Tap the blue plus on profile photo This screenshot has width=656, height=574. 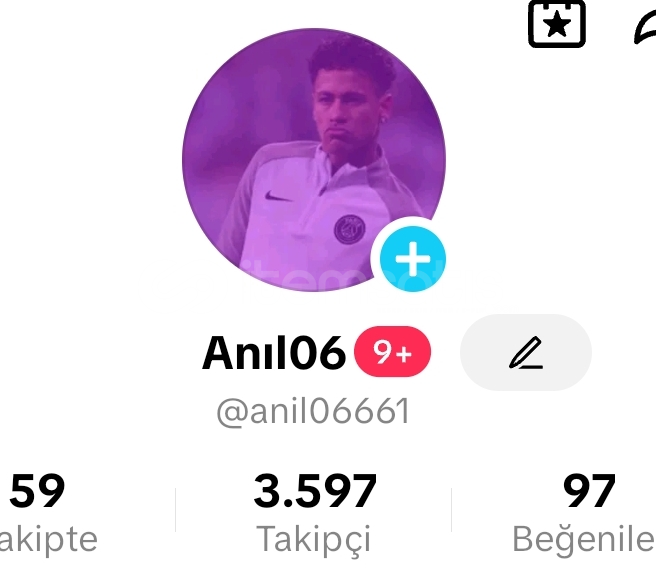(x=412, y=260)
